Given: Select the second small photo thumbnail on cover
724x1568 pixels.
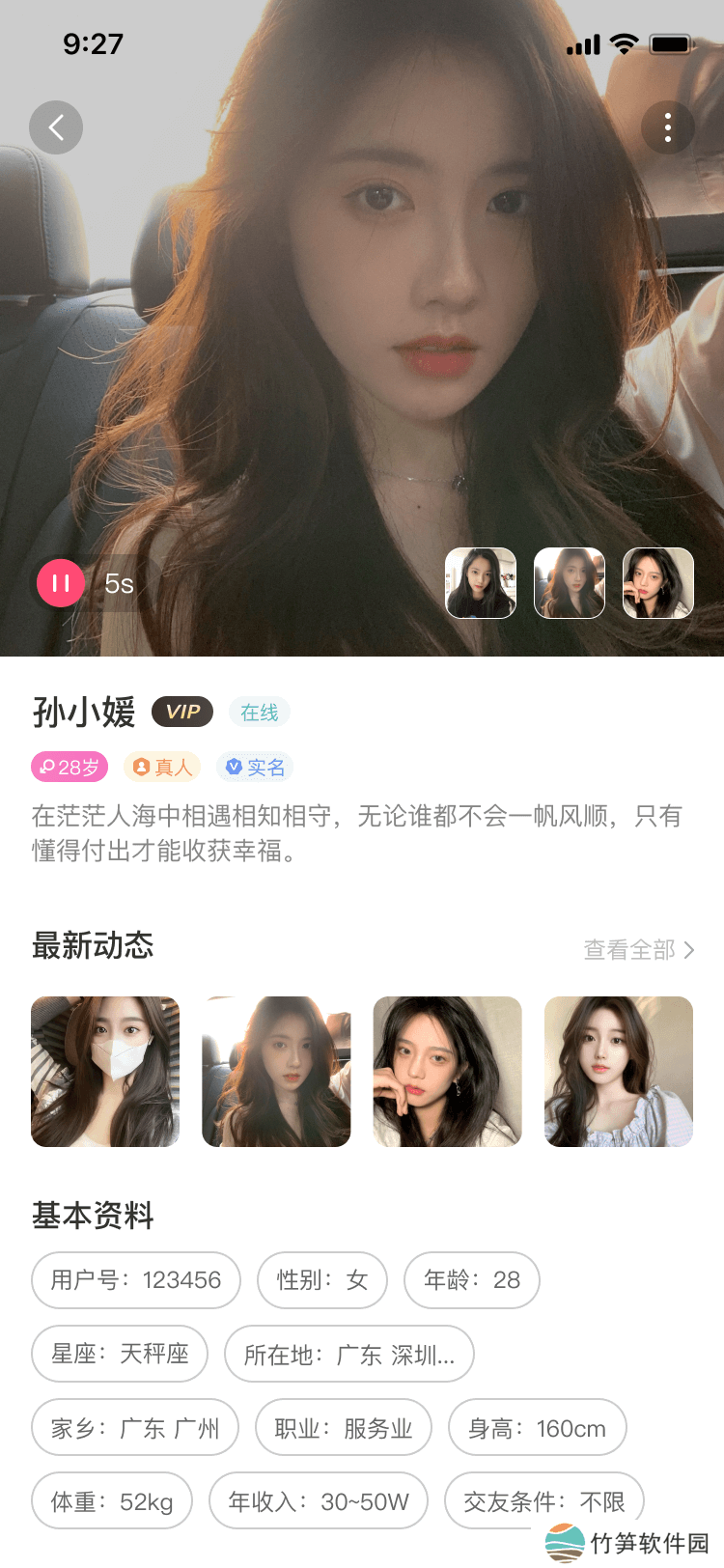Looking at the screenshot, I should tap(570, 583).
